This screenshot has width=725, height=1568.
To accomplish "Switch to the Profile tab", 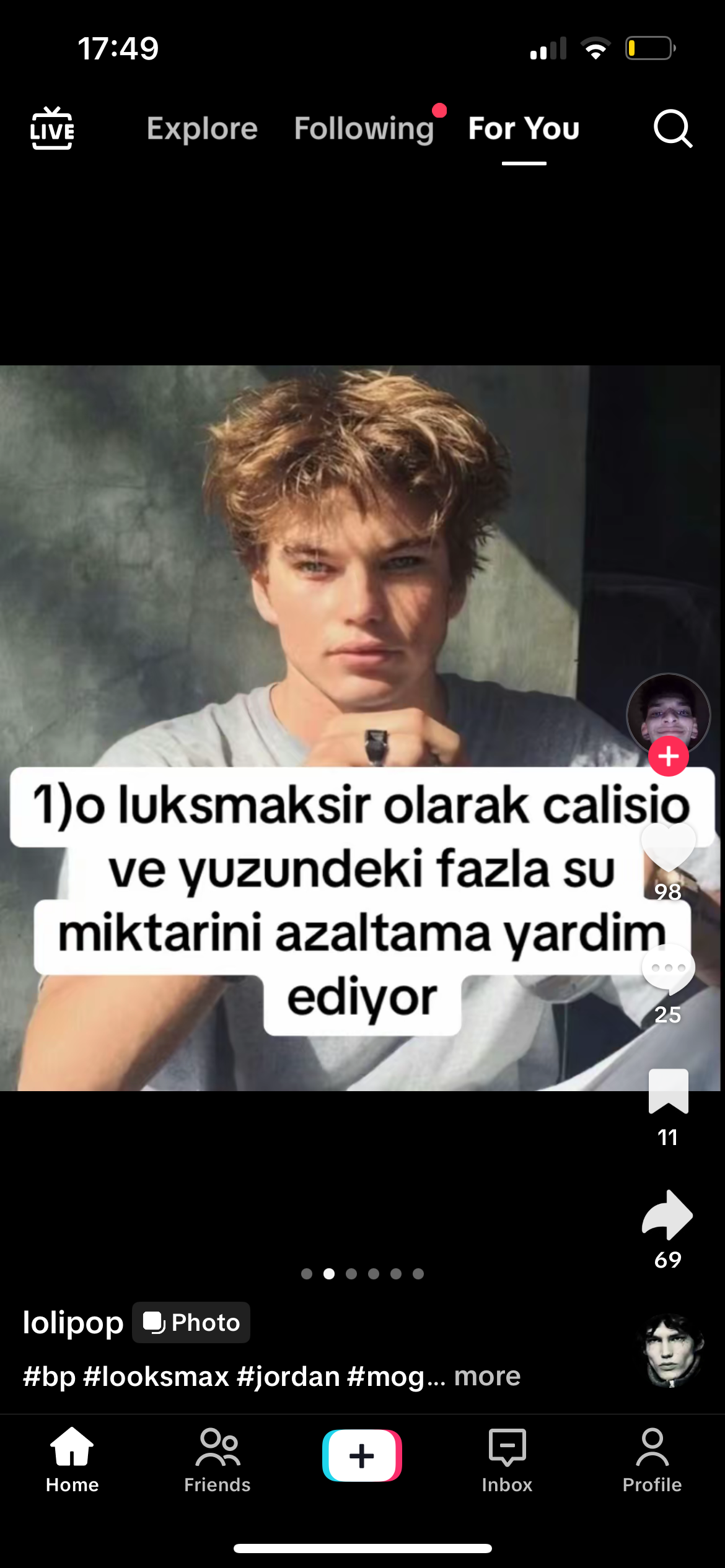I will click(x=652, y=1460).
